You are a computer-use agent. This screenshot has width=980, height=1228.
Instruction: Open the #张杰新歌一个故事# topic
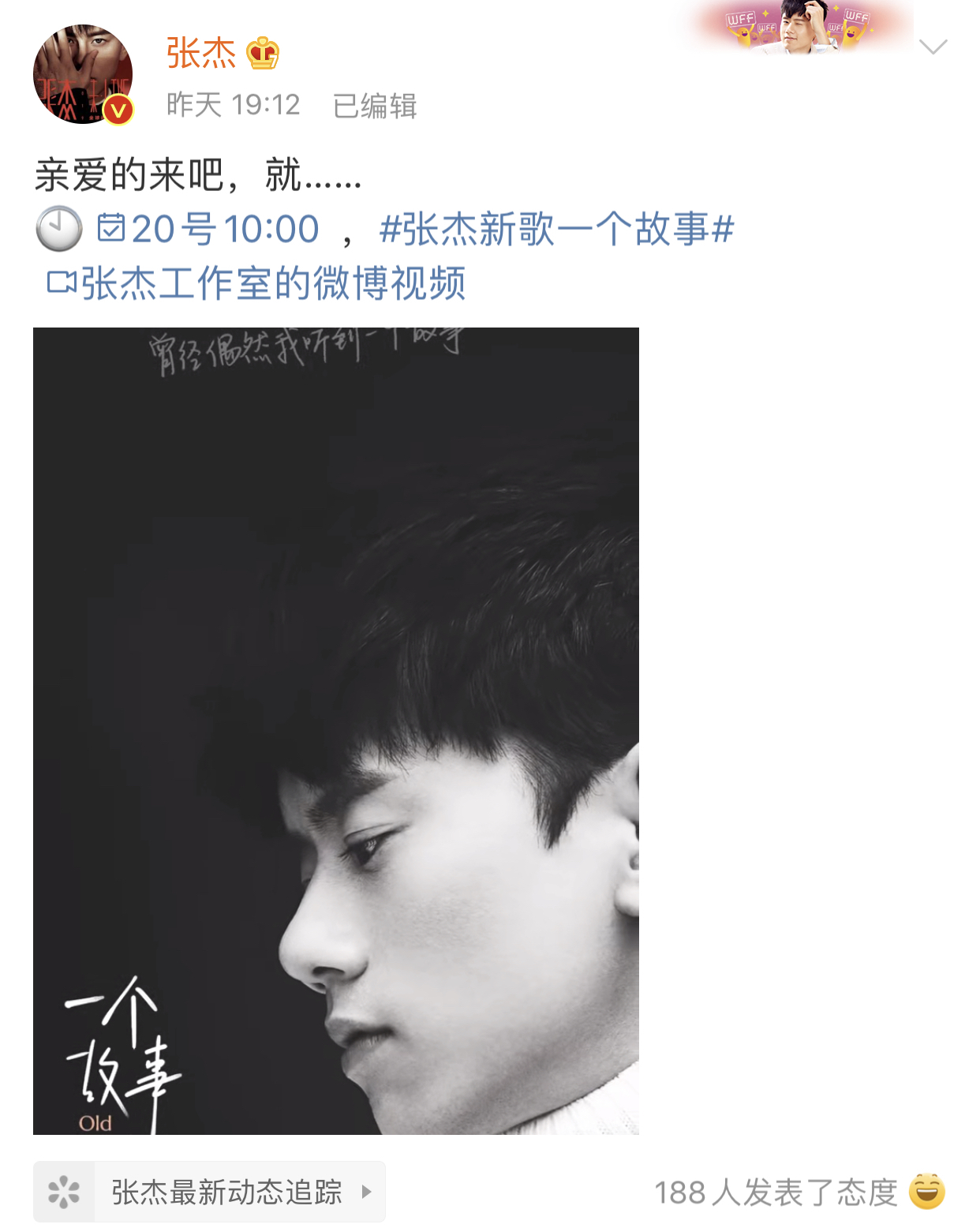tap(556, 230)
